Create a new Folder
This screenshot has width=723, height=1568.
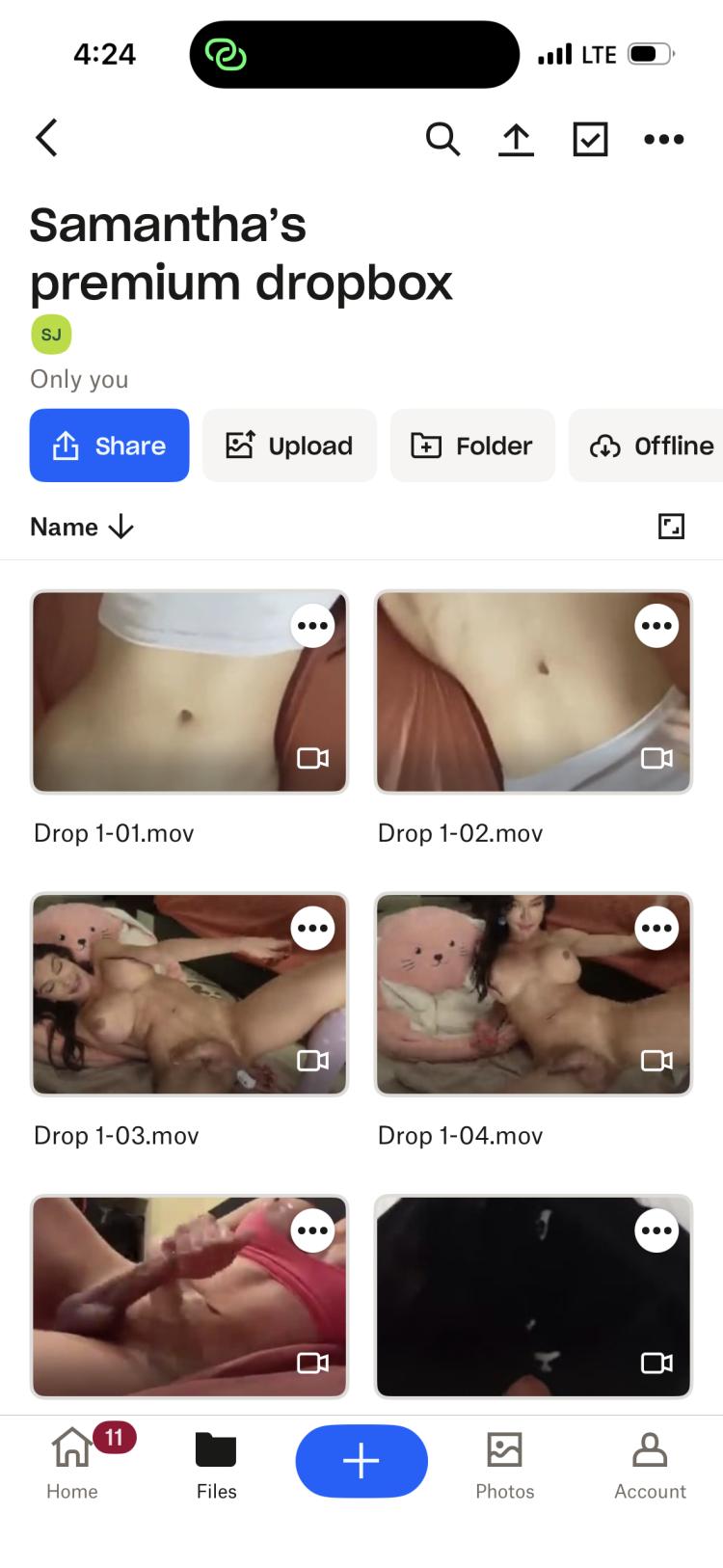(472, 446)
